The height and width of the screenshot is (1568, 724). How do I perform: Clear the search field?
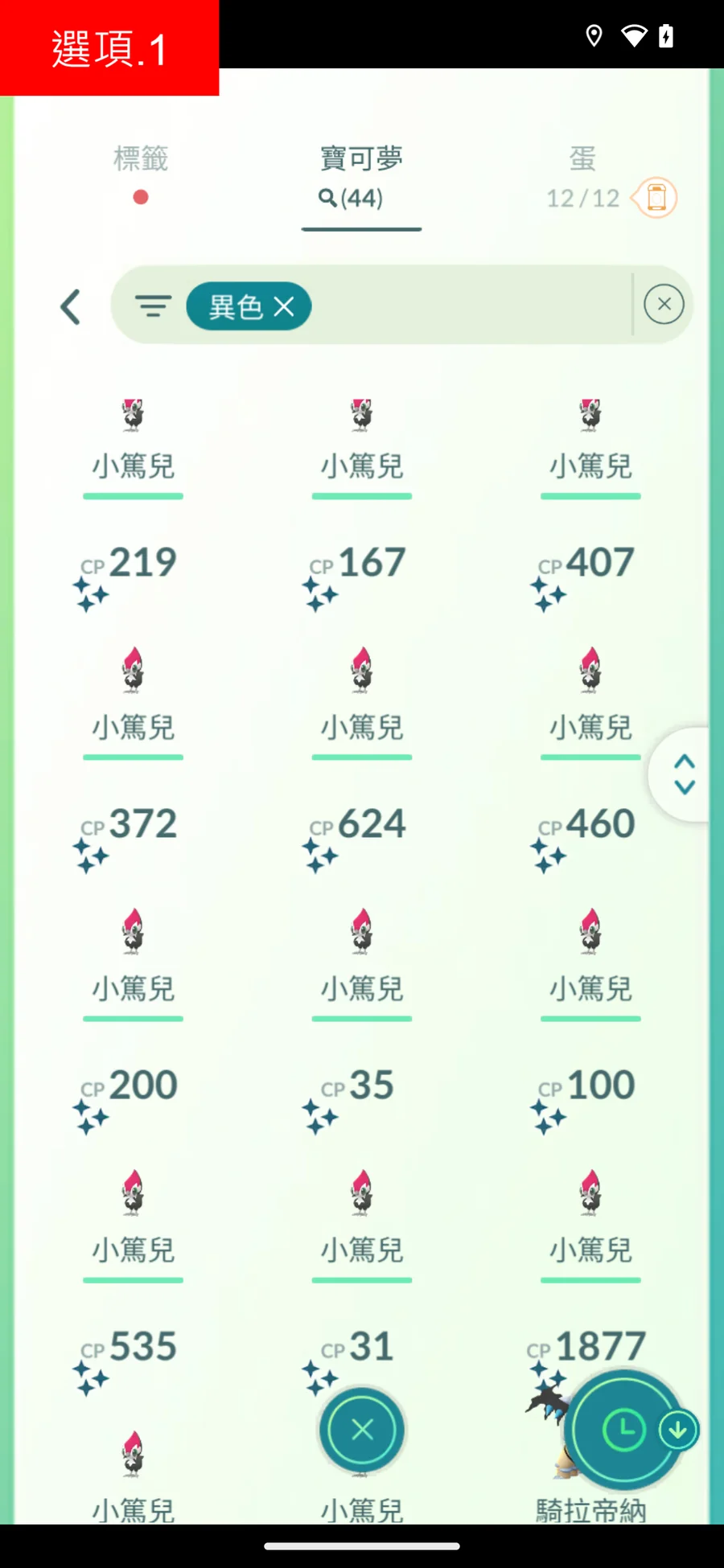pos(664,305)
